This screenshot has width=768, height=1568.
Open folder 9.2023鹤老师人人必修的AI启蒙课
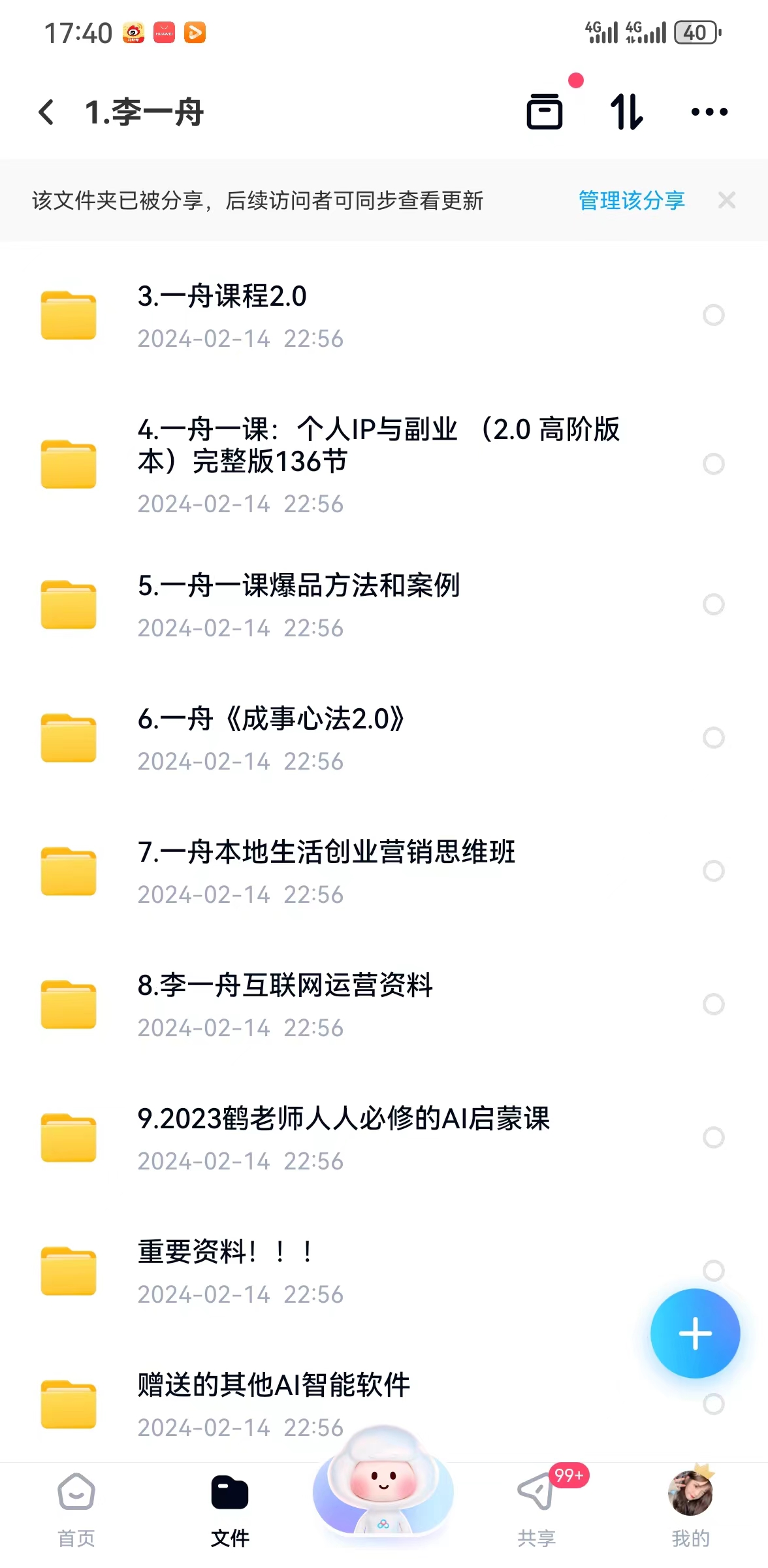[x=344, y=1137]
